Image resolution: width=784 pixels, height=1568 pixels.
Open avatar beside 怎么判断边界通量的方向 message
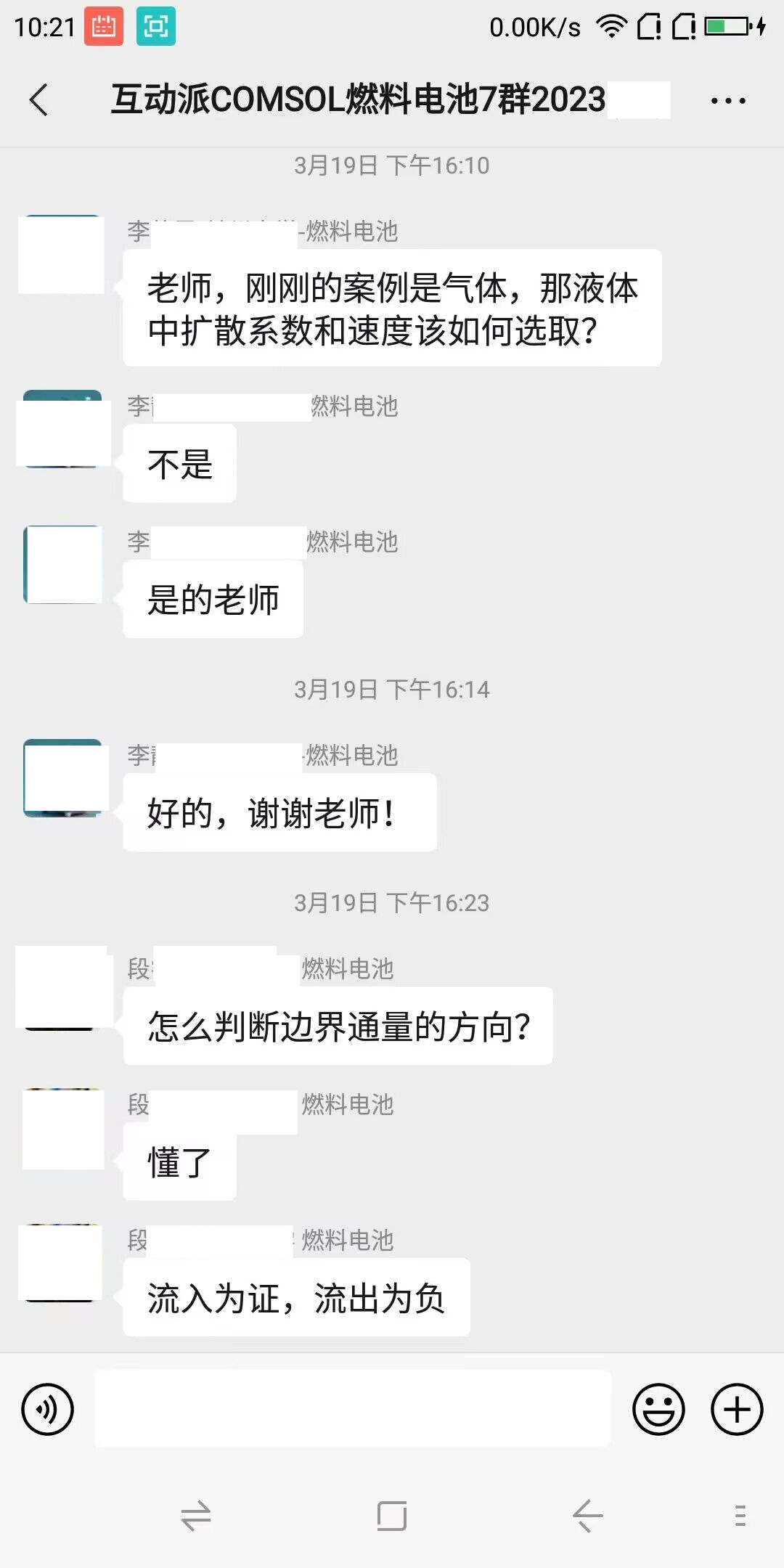[x=61, y=987]
